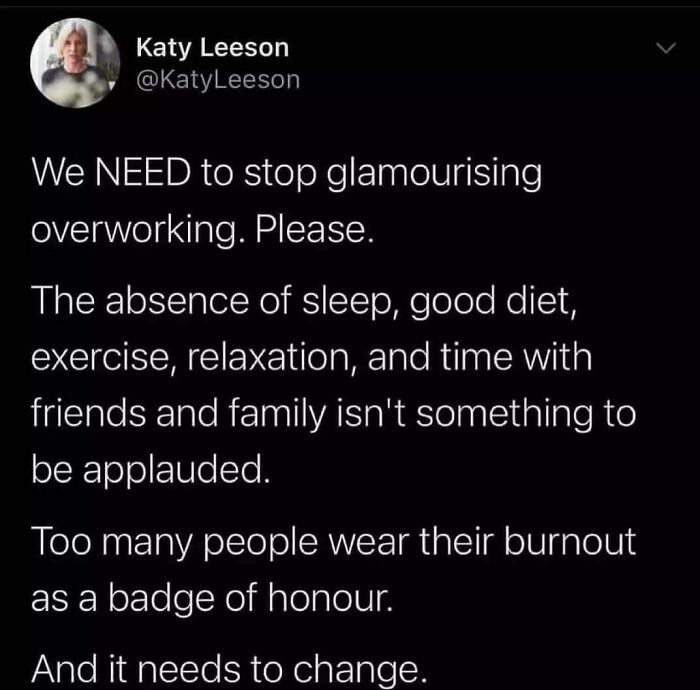View Katy Leeson's profile picture
The height and width of the screenshot is (690, 700).
click(x=71, y=62)
